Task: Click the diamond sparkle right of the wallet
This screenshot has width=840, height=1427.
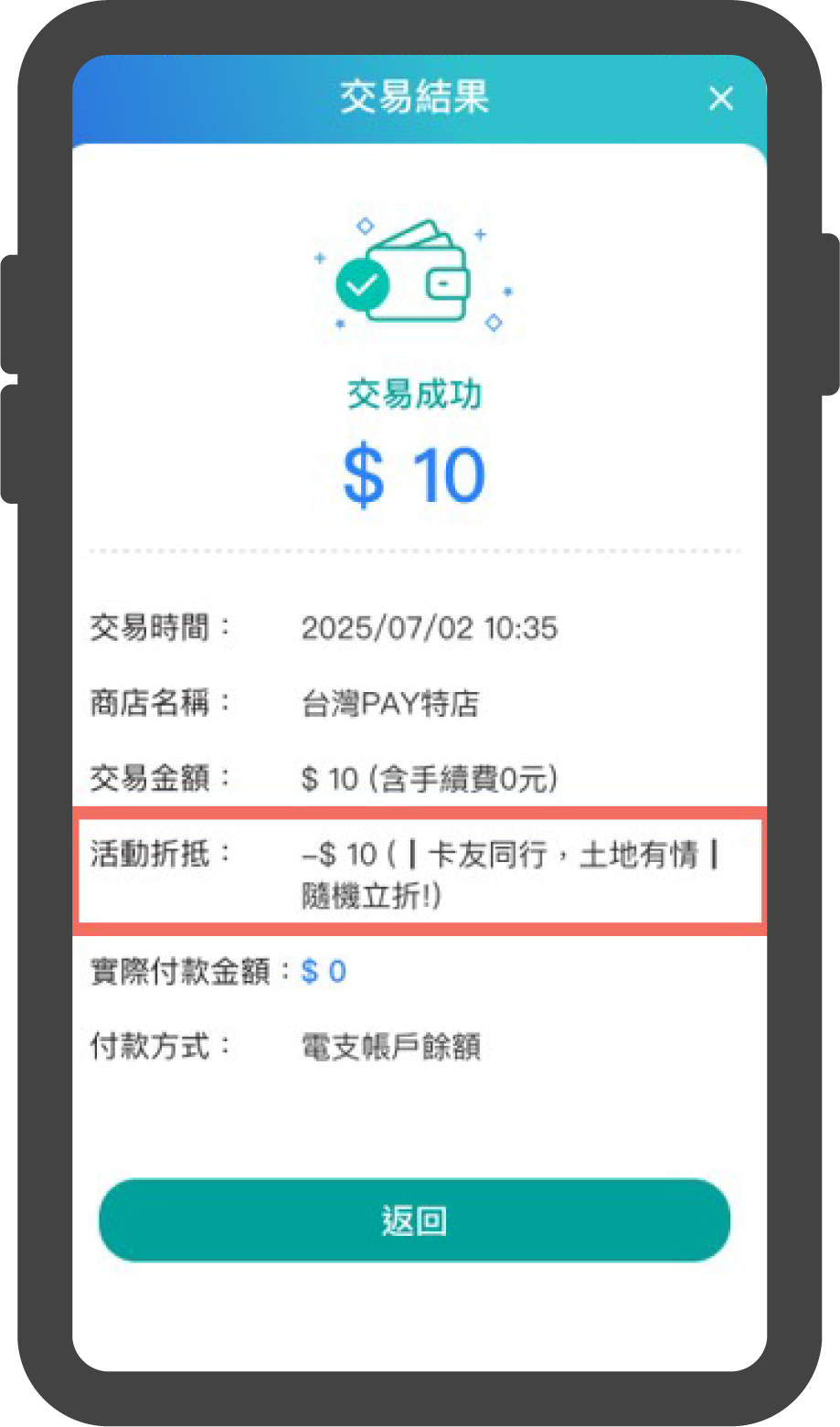Action: [x=494, y=321]
